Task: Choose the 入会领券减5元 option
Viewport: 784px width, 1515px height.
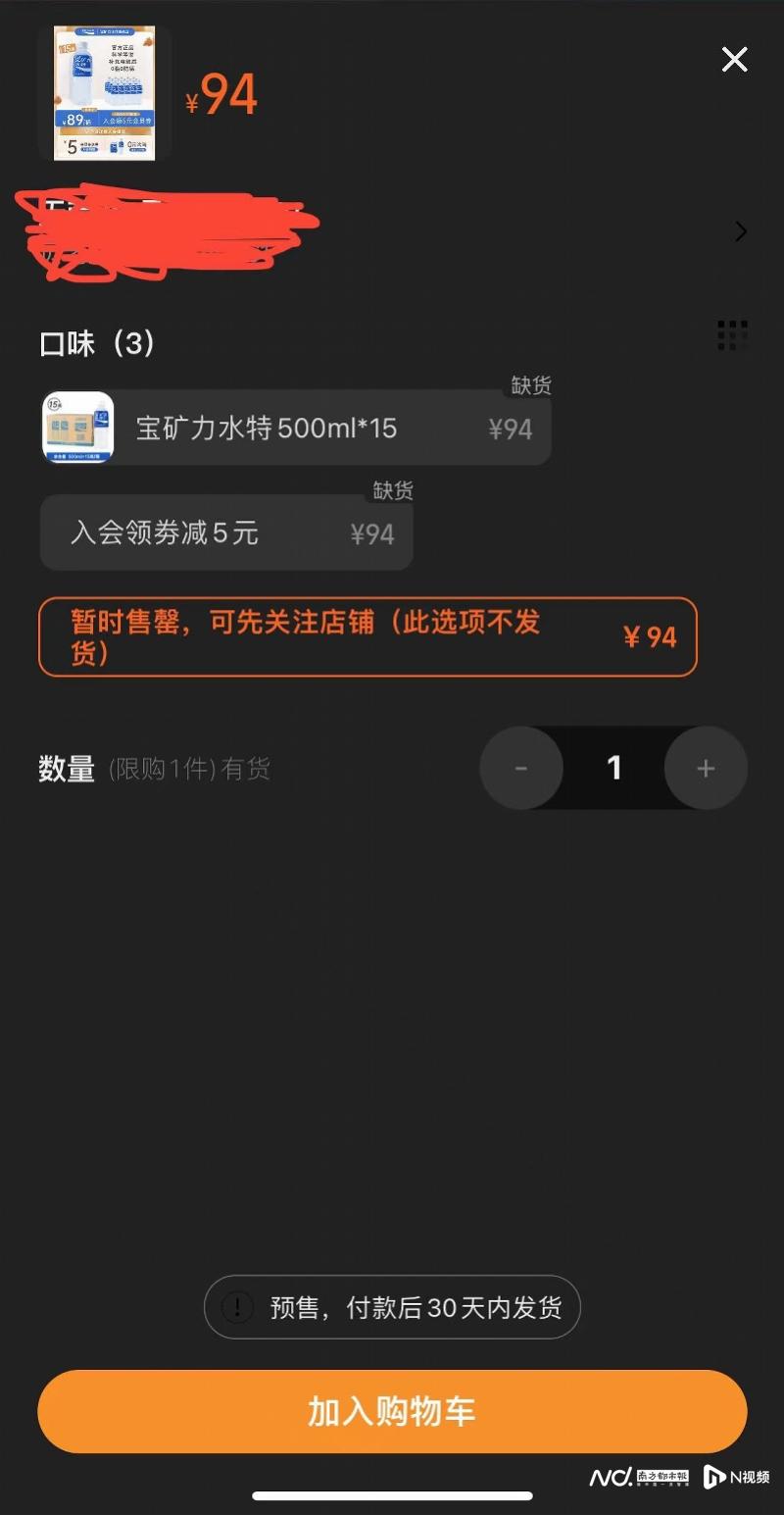Action: point(225,532)
